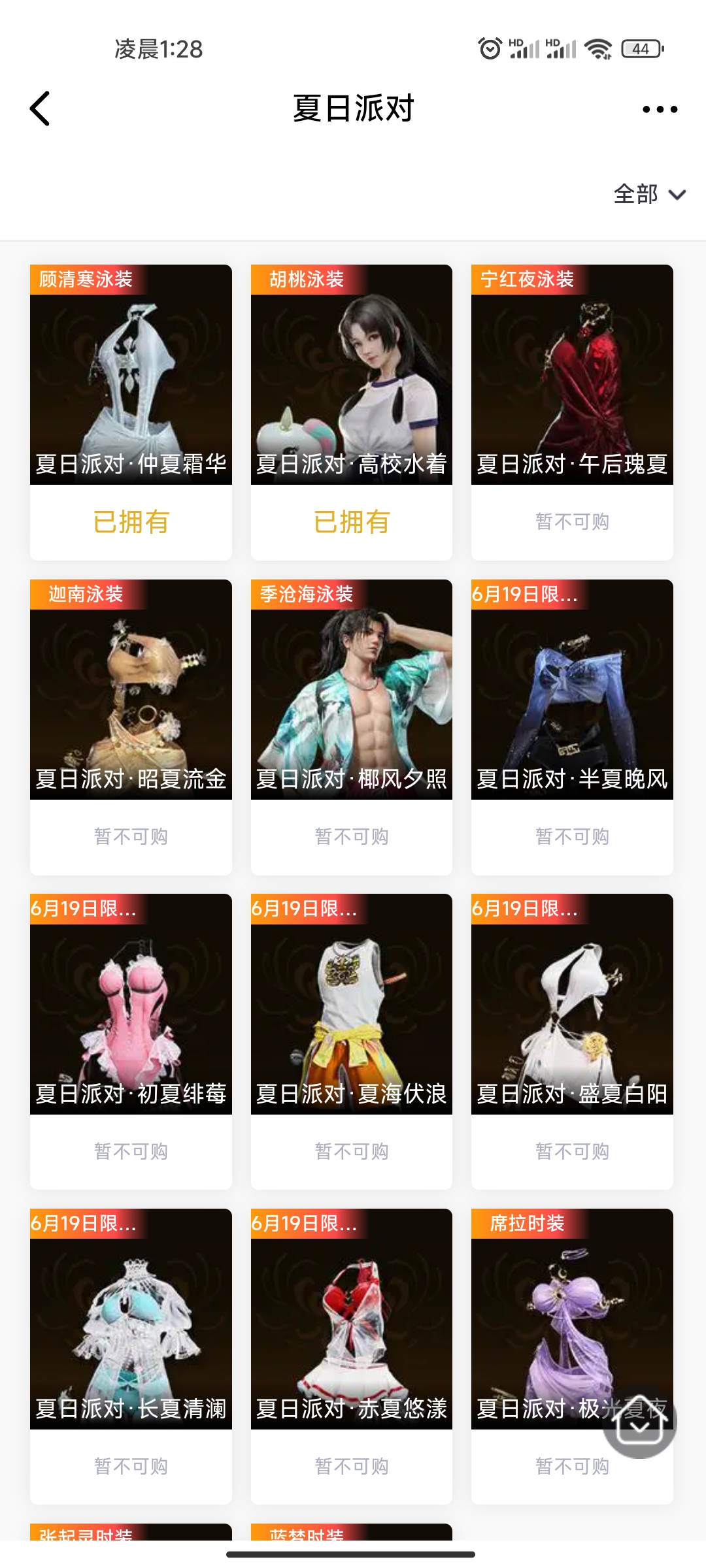Tap the floating home button

[x=639, y=1422]
